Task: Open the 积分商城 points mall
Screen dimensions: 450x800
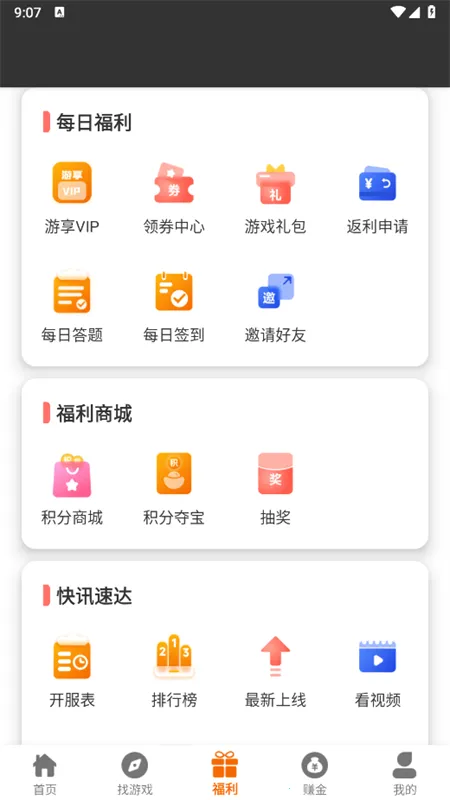Action: tap(72, 489)
